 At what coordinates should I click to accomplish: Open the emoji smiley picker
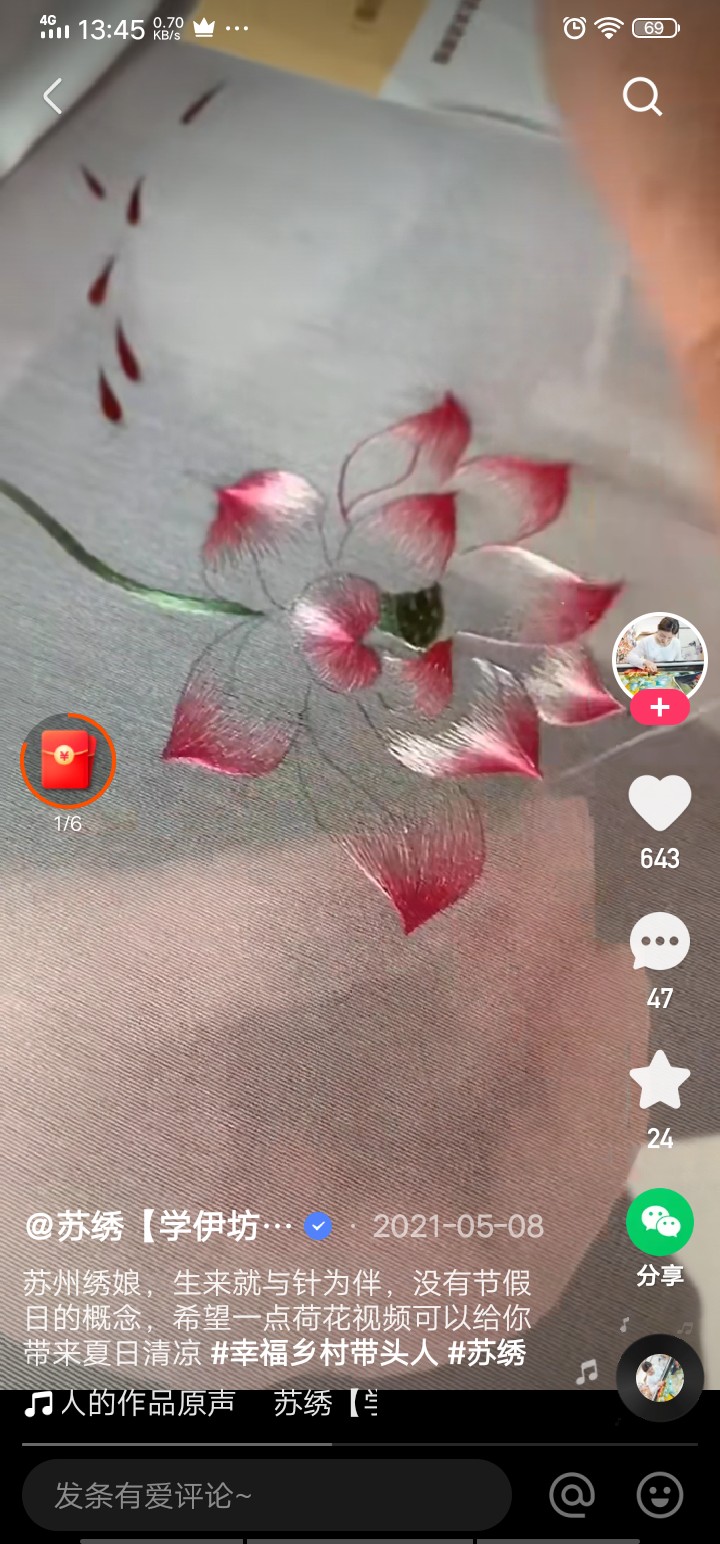tap(660, 1495)
